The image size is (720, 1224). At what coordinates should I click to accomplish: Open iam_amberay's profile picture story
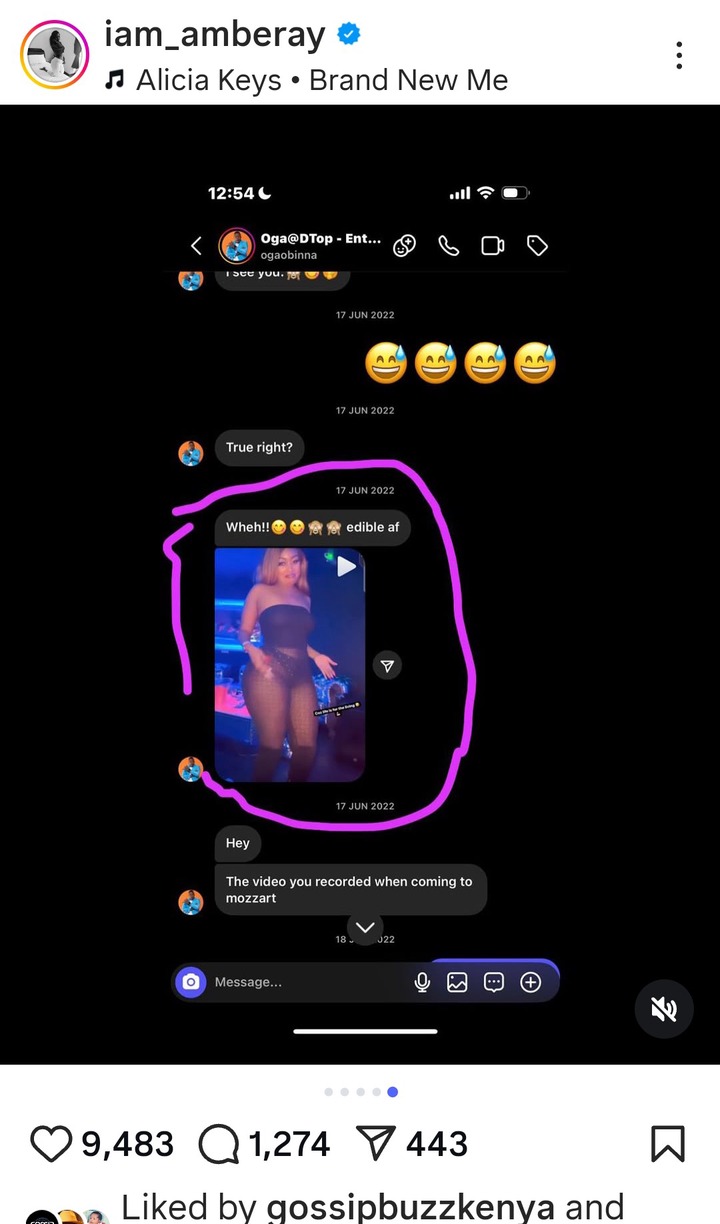click(x=53, y=53)
